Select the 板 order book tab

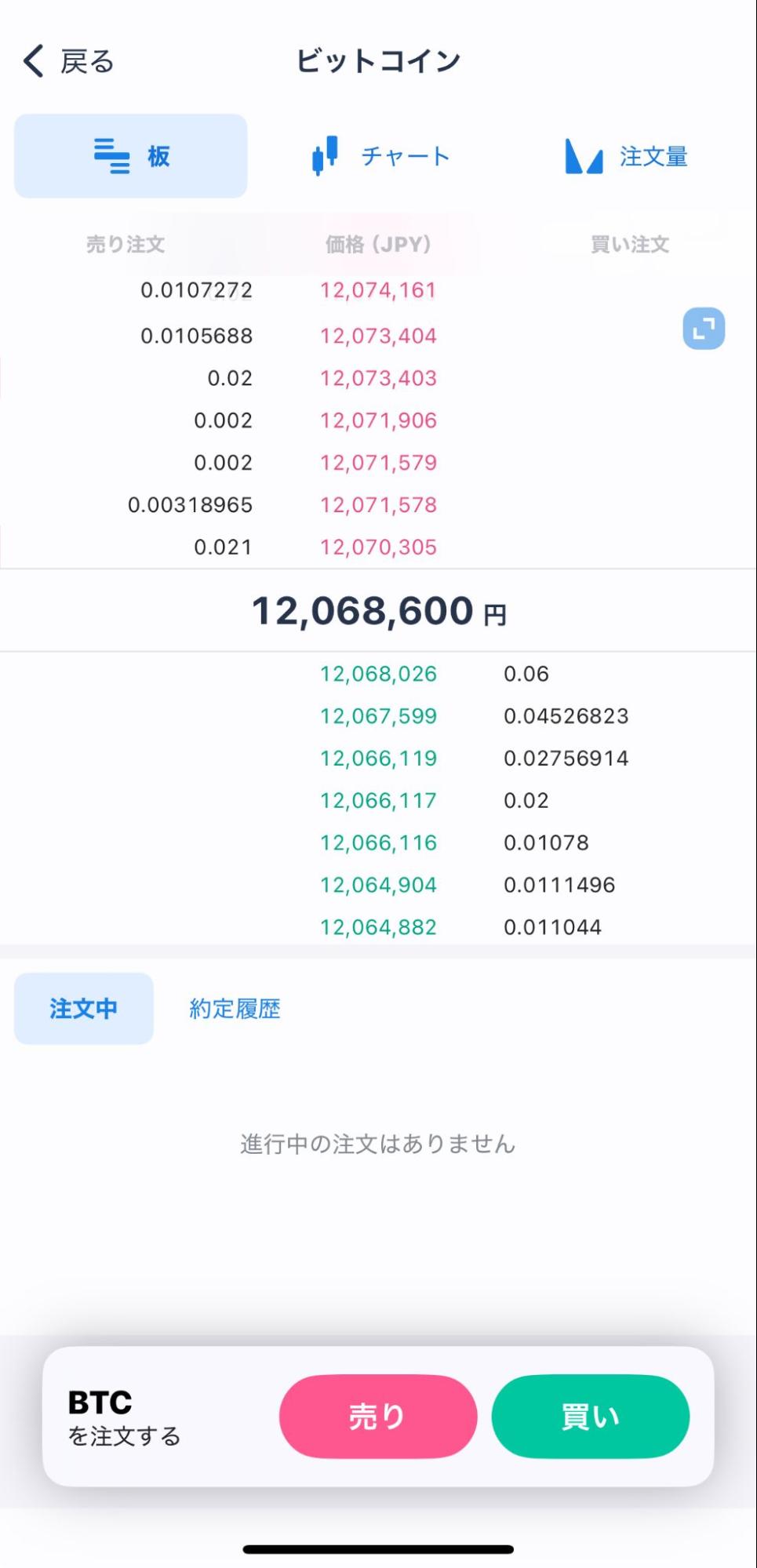click(130, 156)
